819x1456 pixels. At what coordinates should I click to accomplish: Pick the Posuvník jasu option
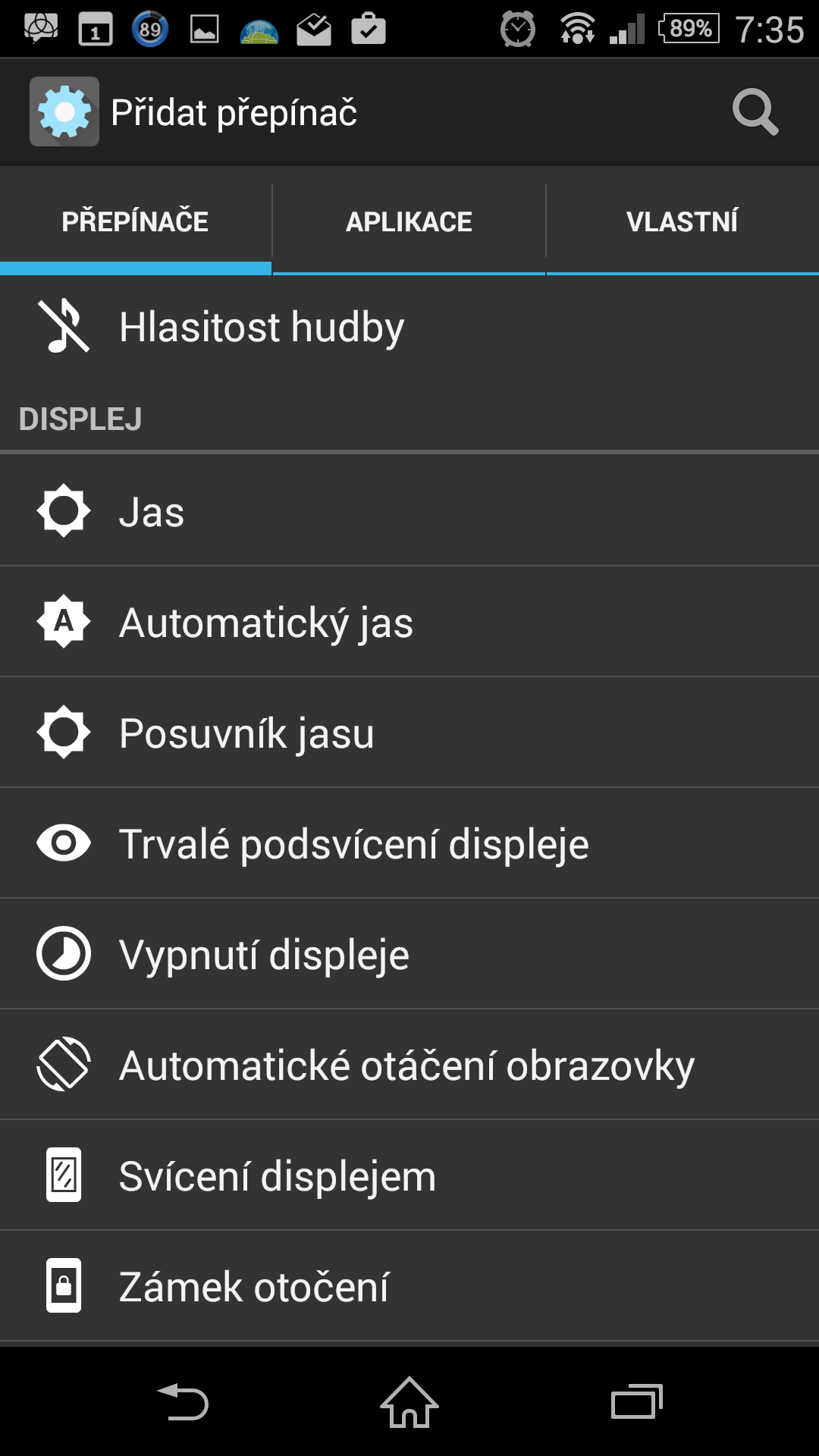[x=409, y=732]
